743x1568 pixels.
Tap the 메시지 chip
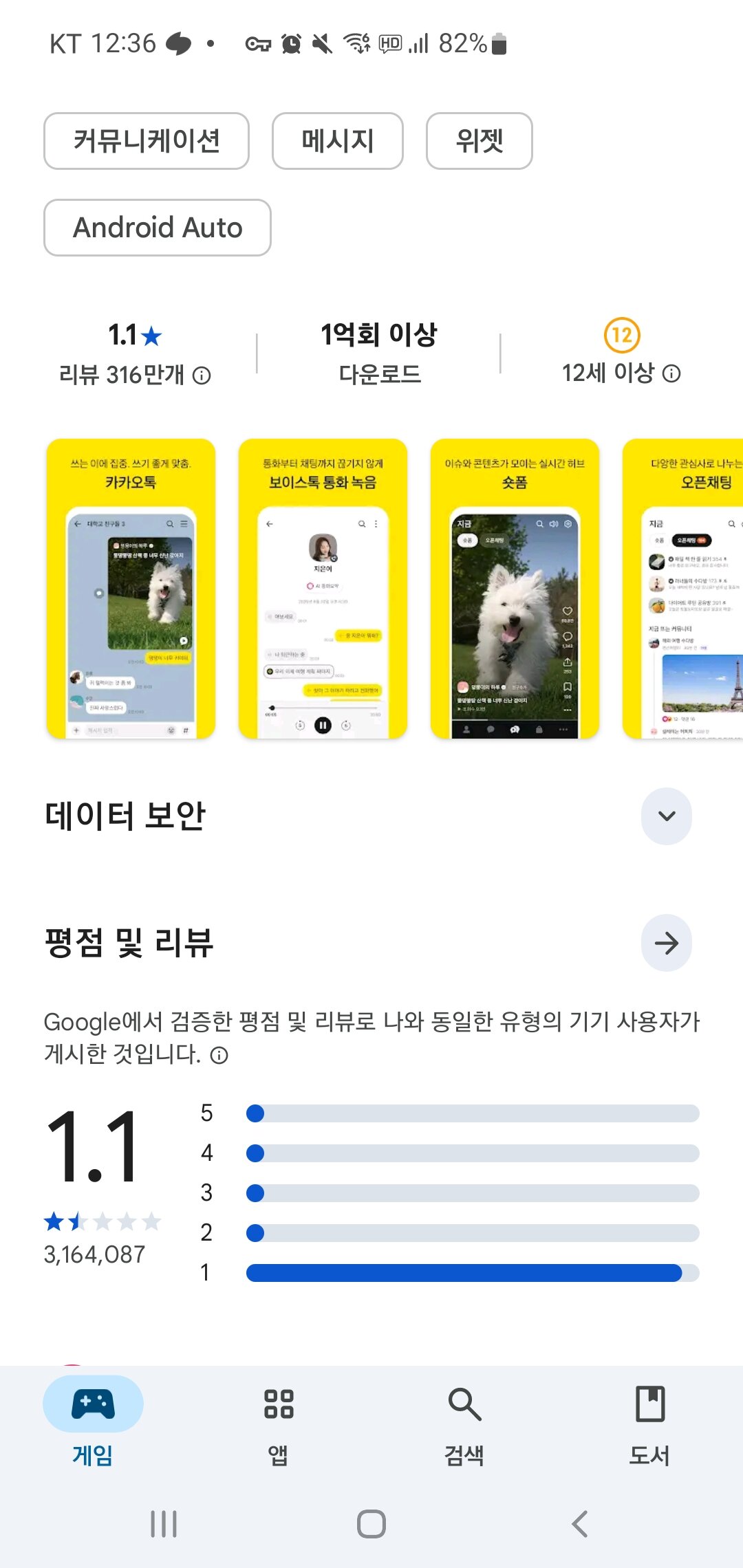337,141
